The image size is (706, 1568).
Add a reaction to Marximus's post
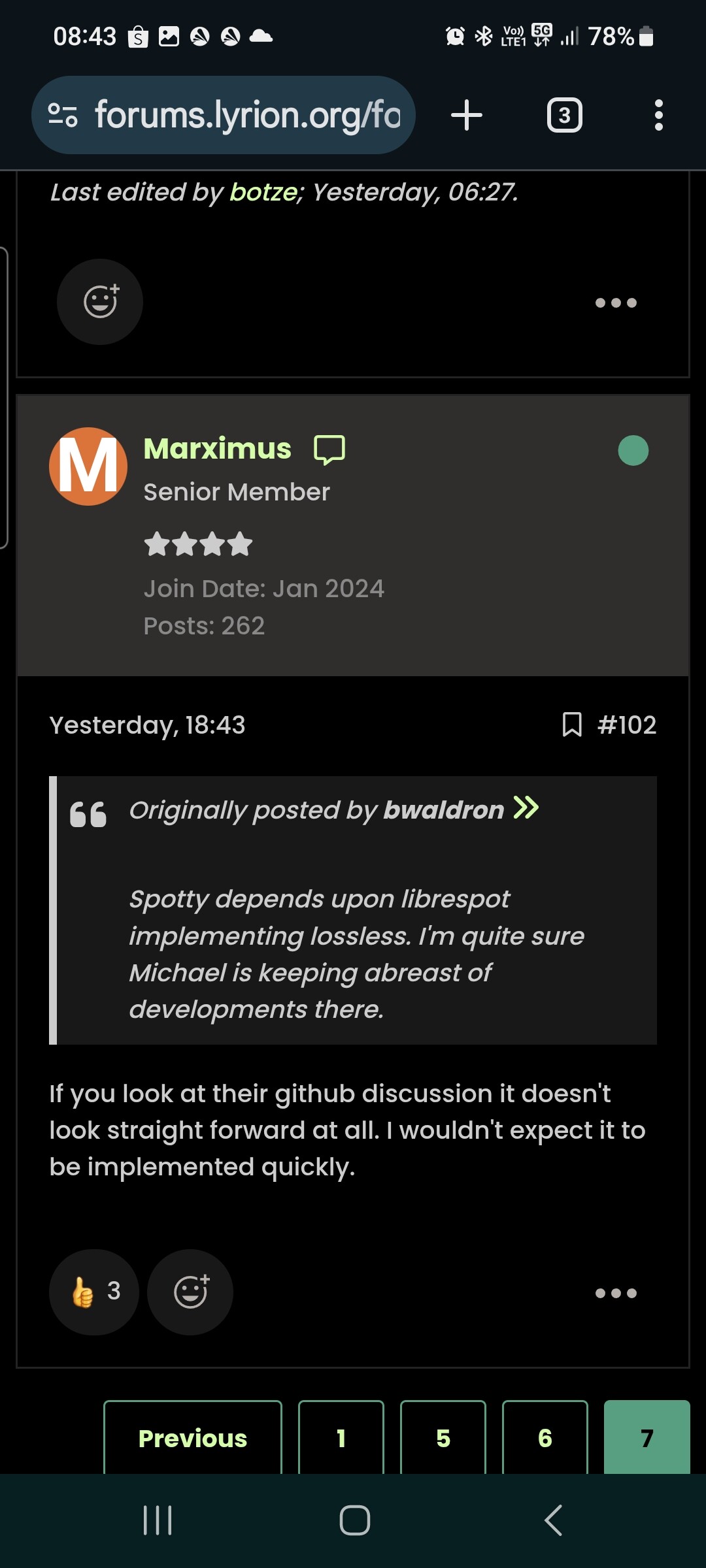coord(190,1292)
